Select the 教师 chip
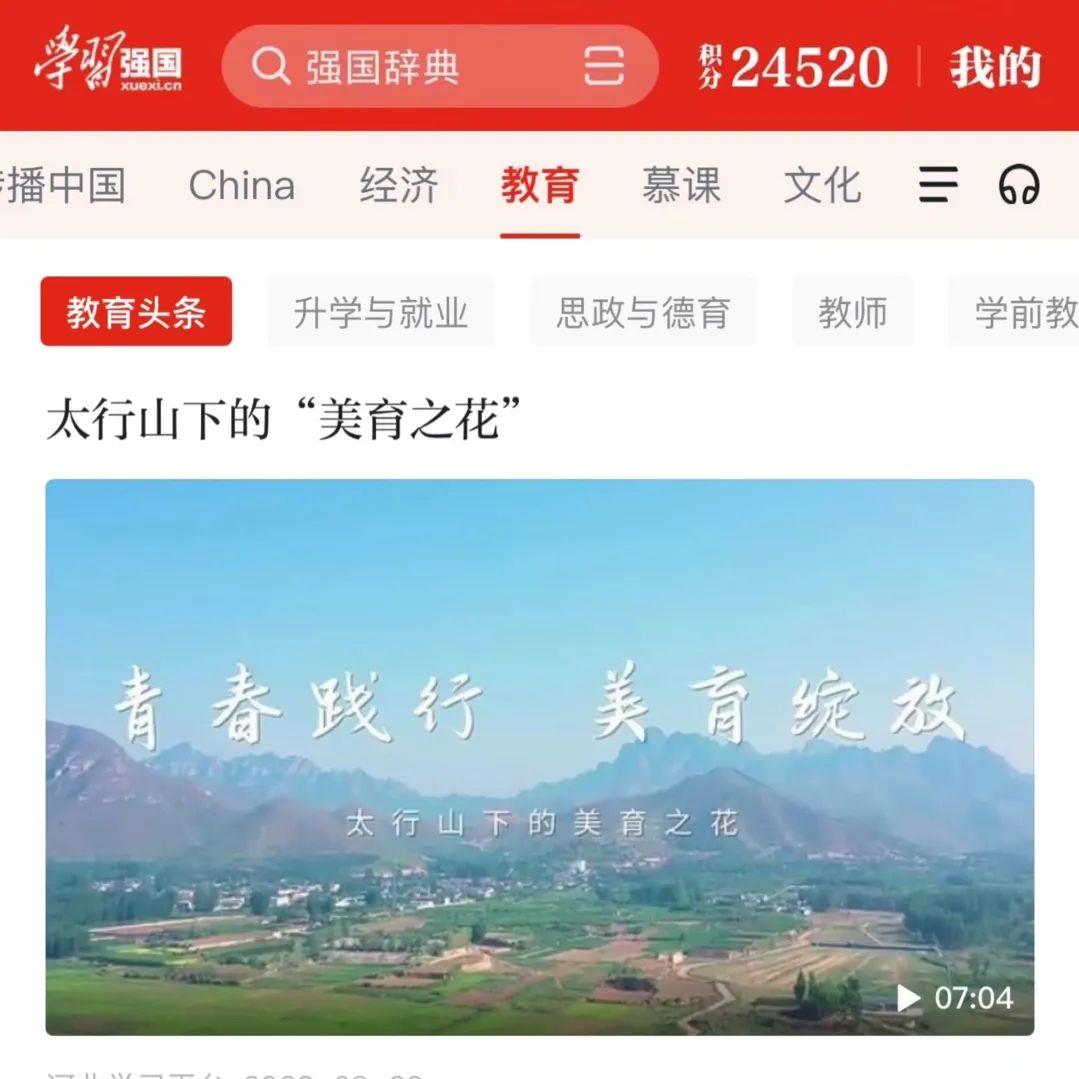 (x=852, y=313)
